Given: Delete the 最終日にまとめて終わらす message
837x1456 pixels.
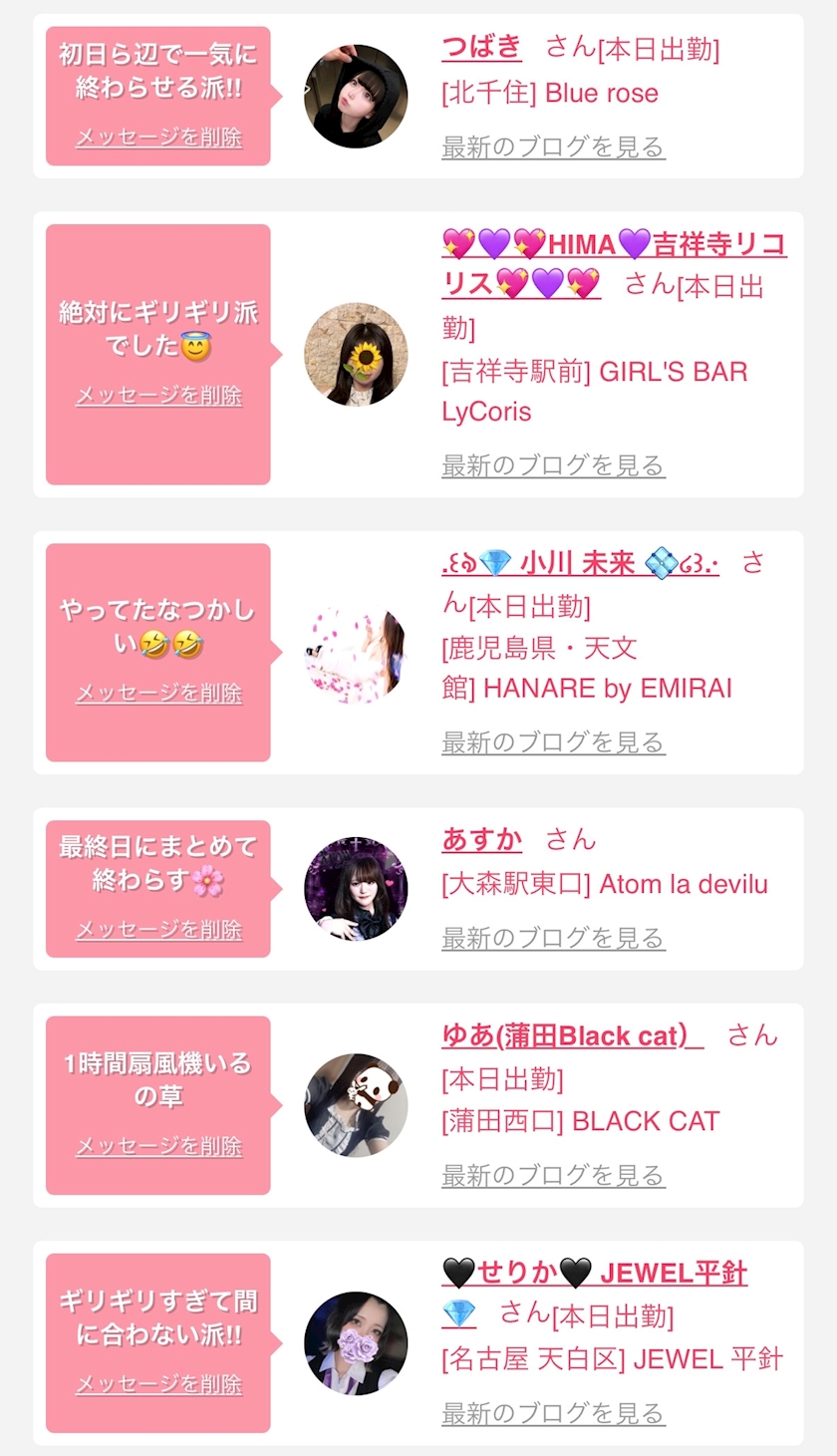Looking at the screenshot, I should coord(158,930).
